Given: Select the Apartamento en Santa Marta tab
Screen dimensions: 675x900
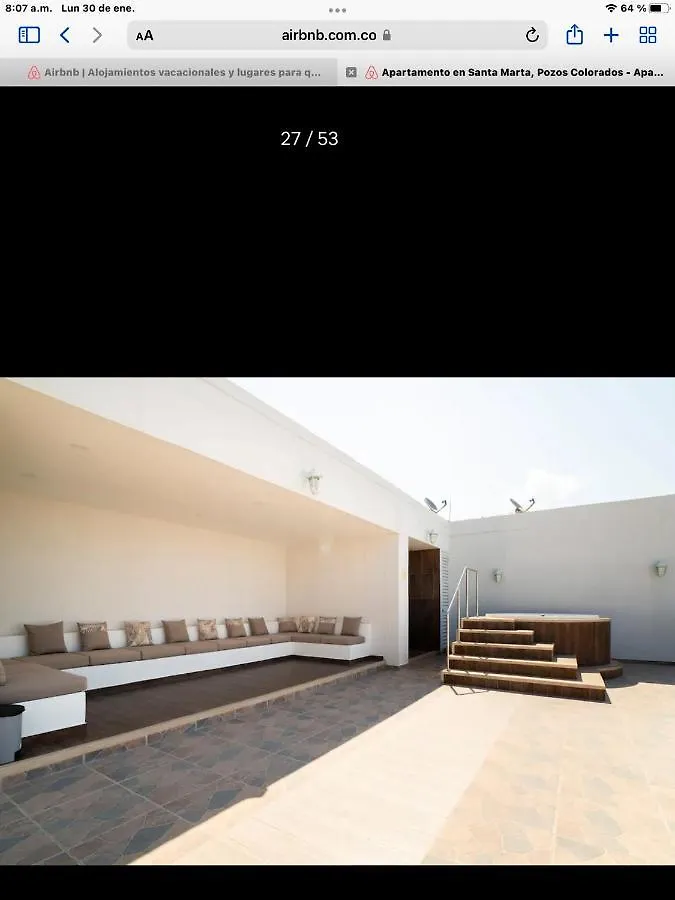Looking at the screenshot, I should pyautogui.click(x=520, y=72).
